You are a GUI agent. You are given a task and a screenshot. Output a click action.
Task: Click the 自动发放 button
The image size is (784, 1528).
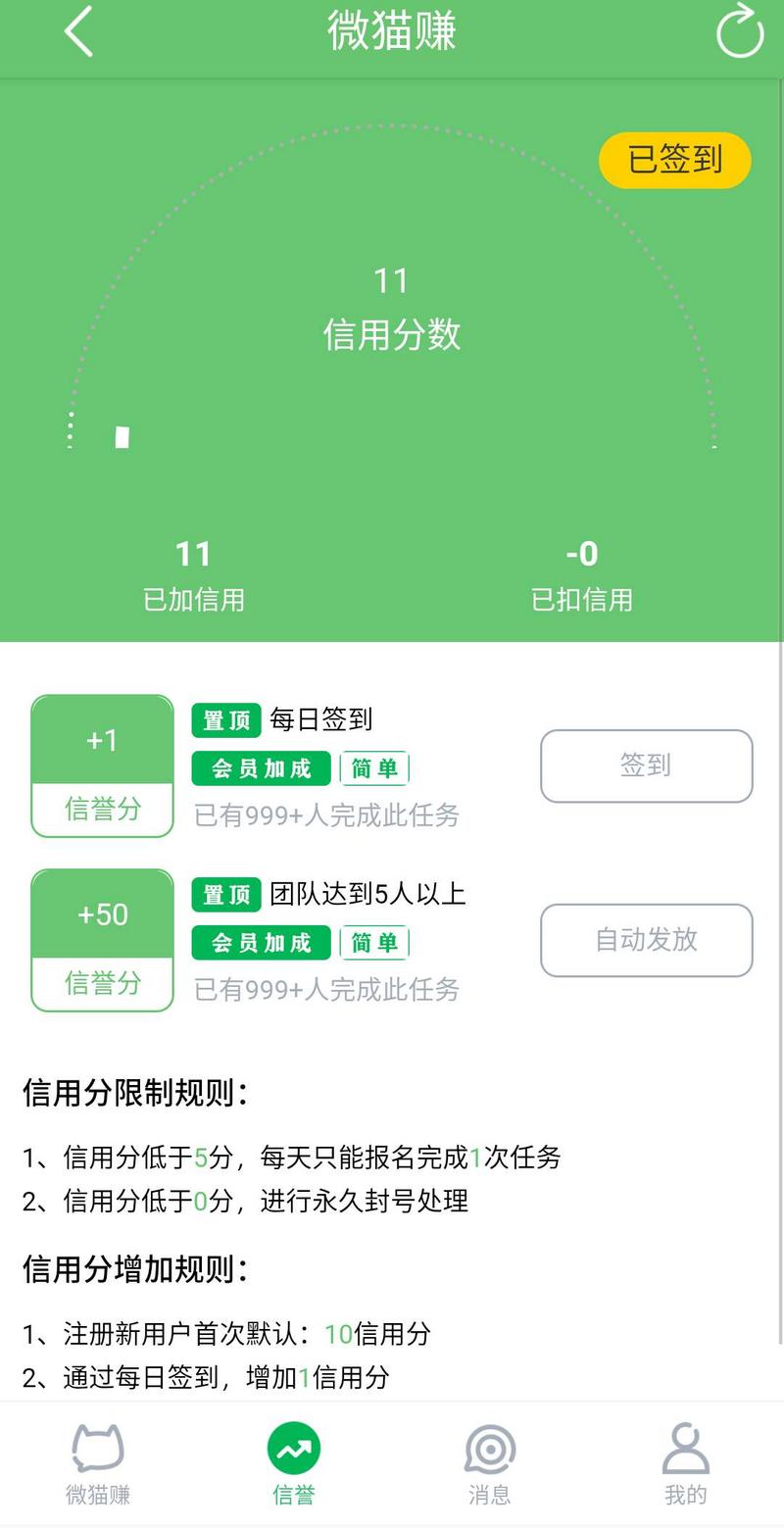pyautogui.click(x=646, y=940)
